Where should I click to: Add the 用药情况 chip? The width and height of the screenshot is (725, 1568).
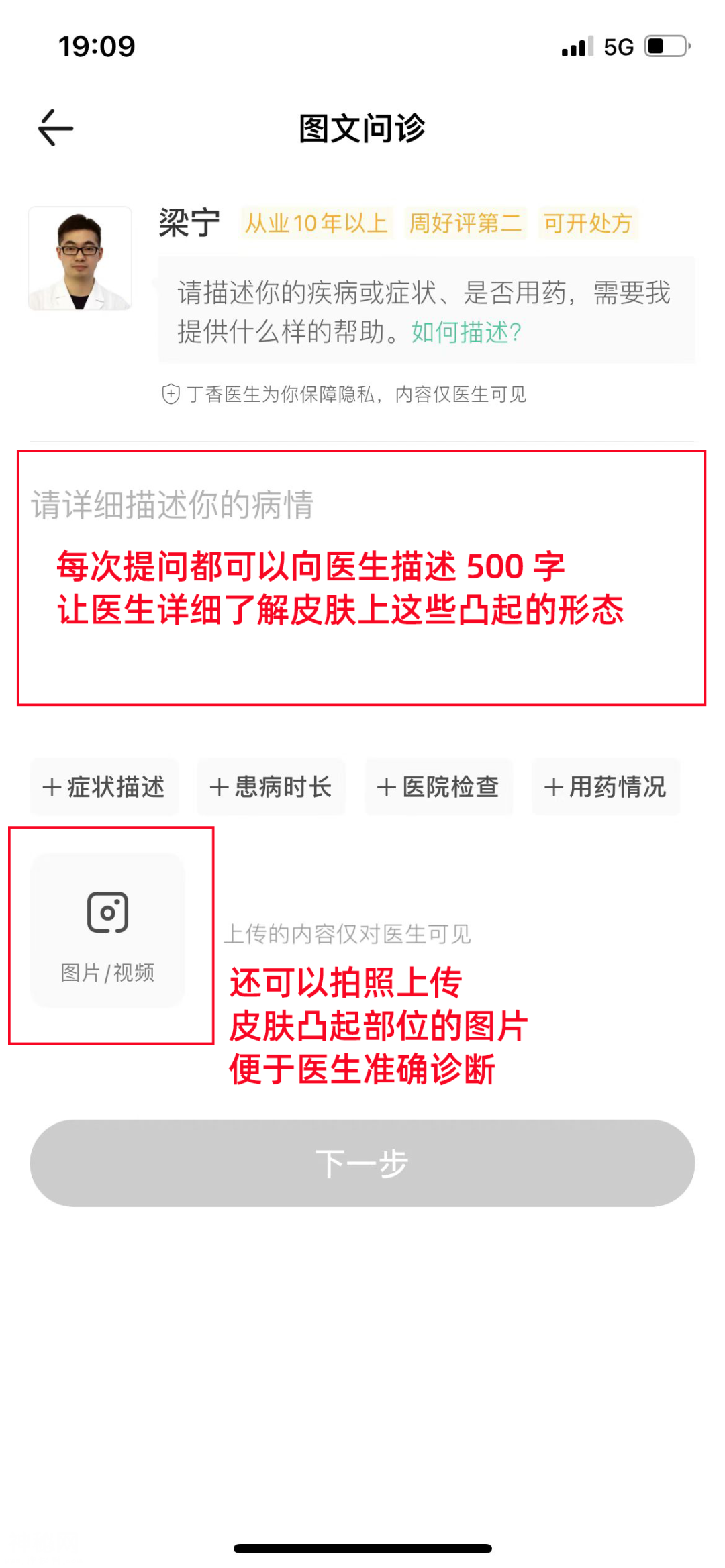click(606, 786)
